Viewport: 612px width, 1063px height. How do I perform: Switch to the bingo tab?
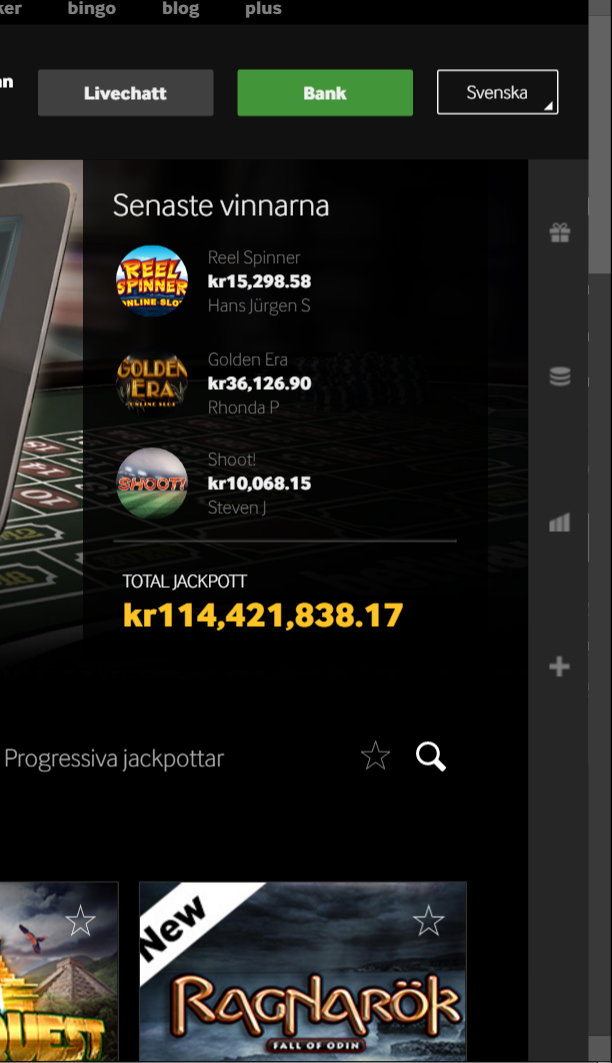point(91,9)
